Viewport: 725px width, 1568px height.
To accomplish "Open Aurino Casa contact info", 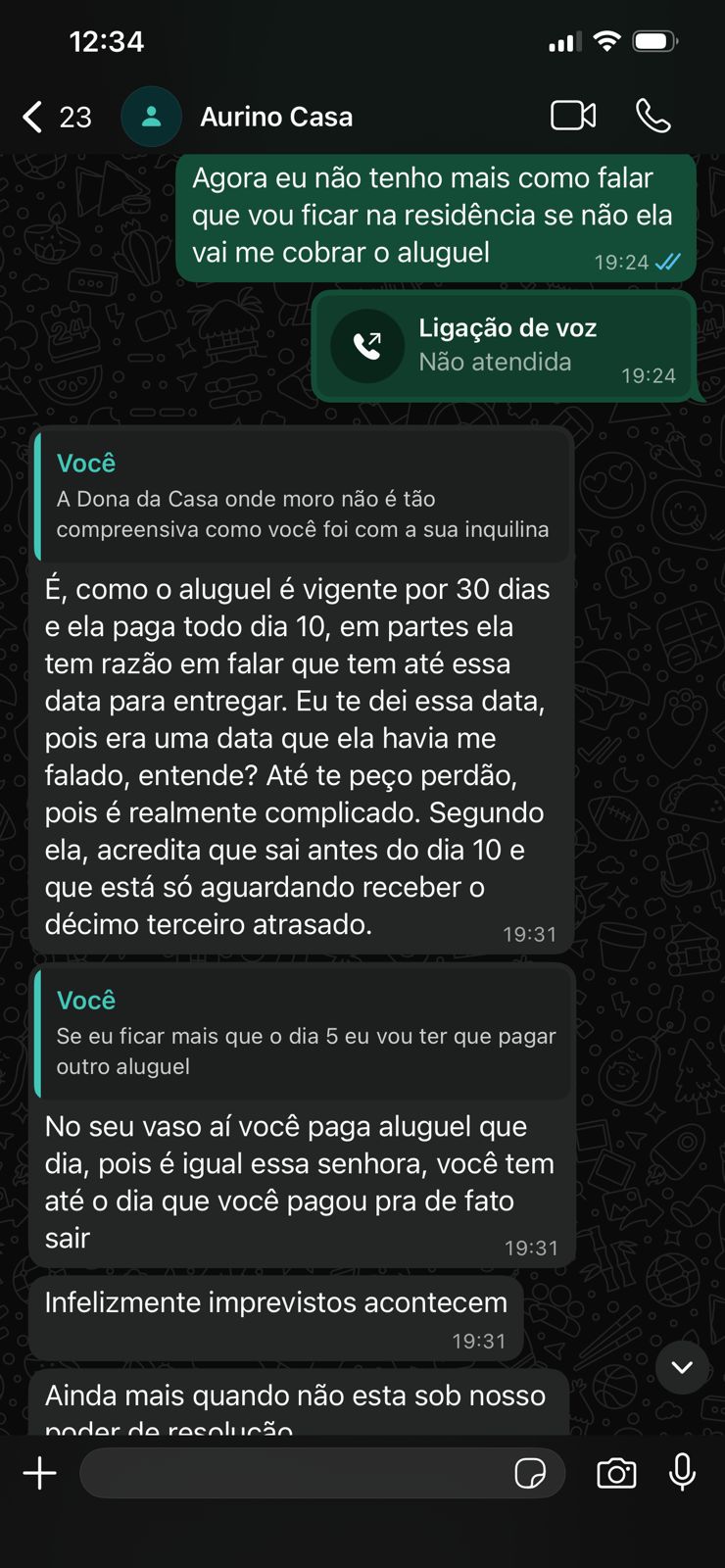I will 276,117.
